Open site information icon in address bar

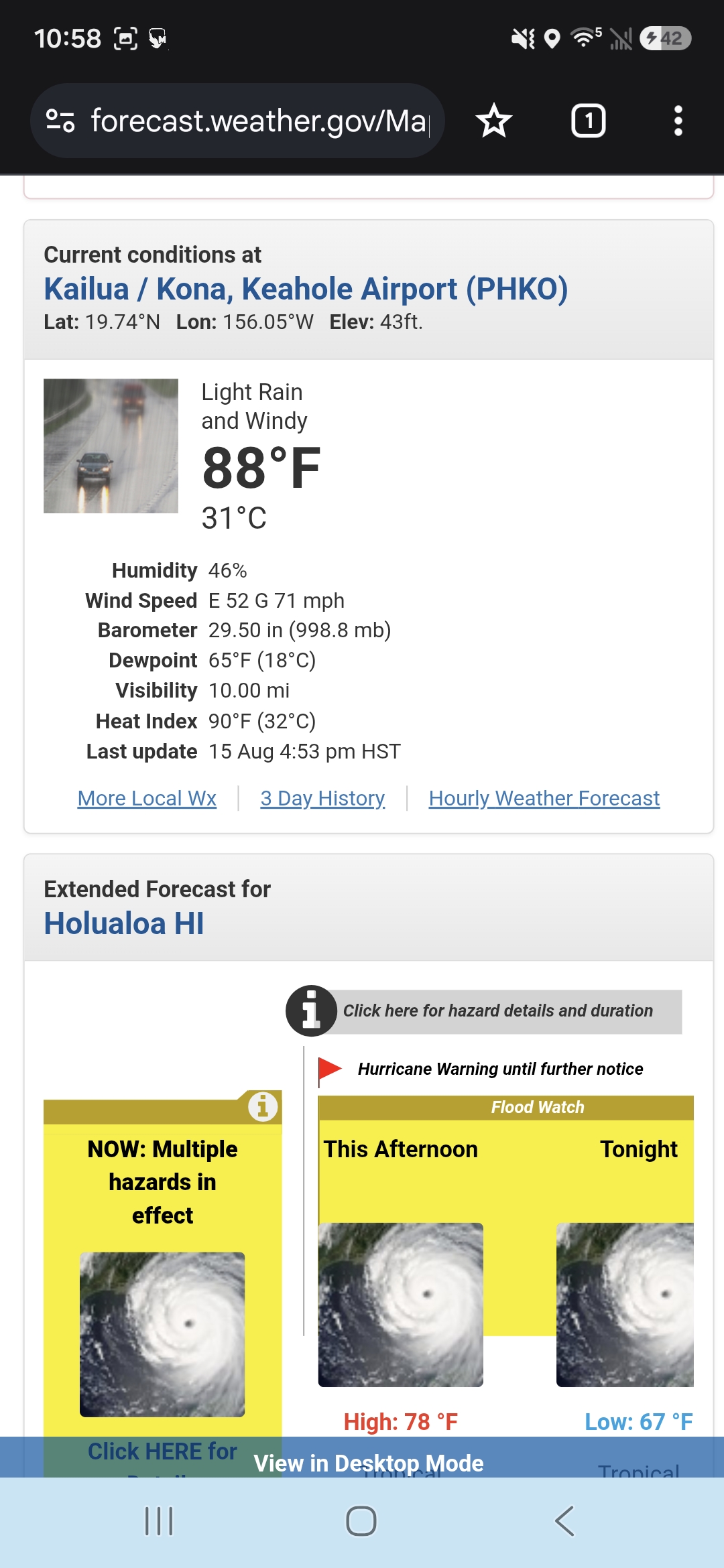coord(60,121)
